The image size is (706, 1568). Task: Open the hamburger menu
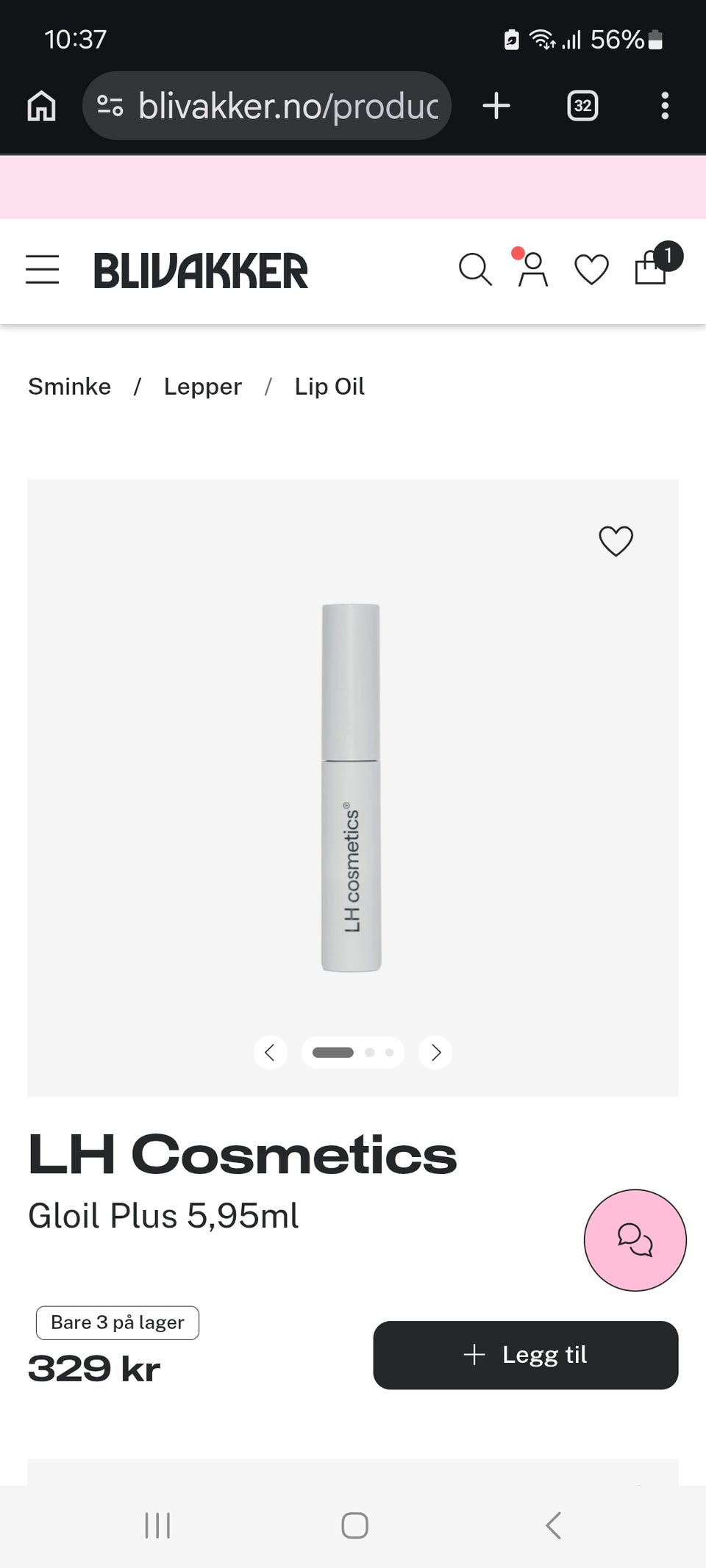[42, 270]
